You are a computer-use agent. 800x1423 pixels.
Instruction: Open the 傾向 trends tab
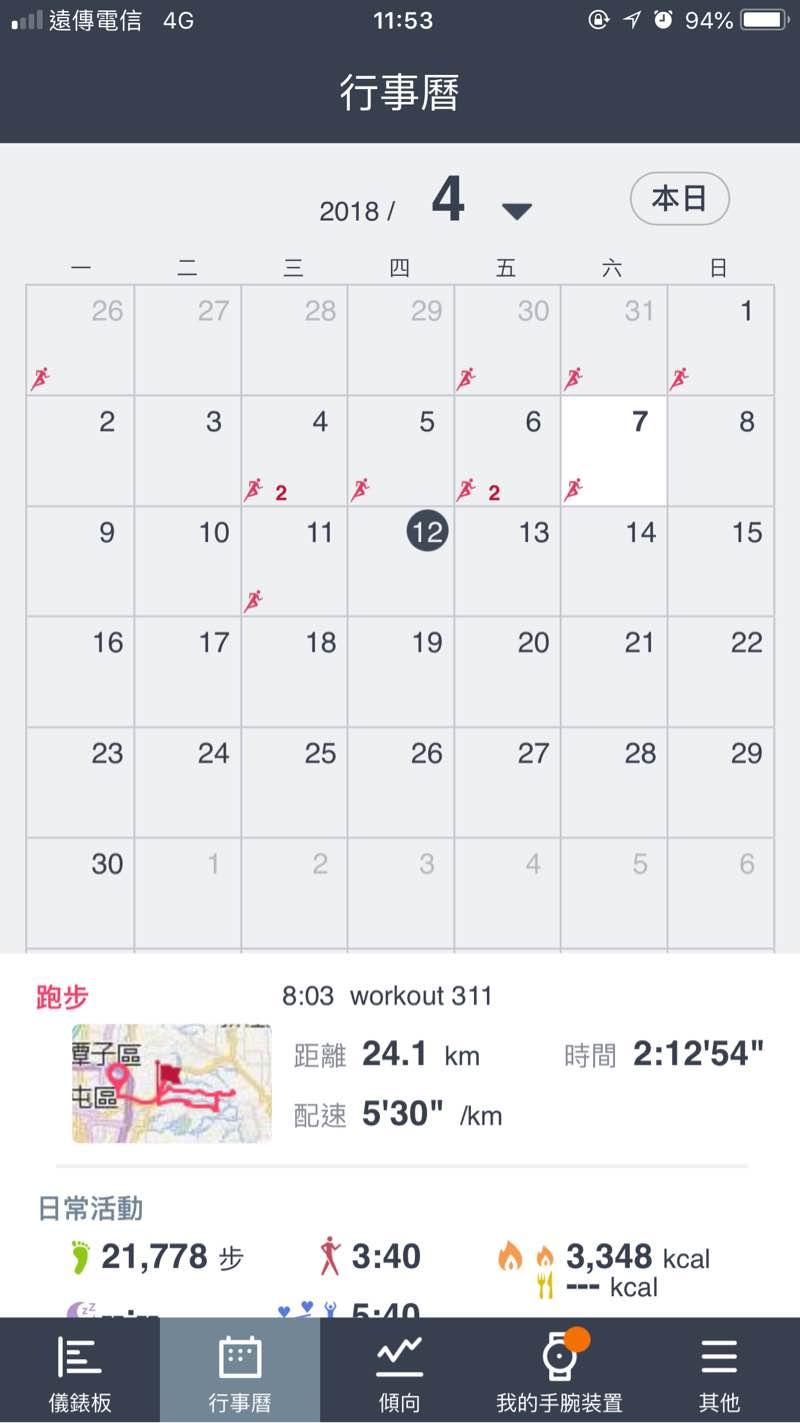coord(399,1372)
